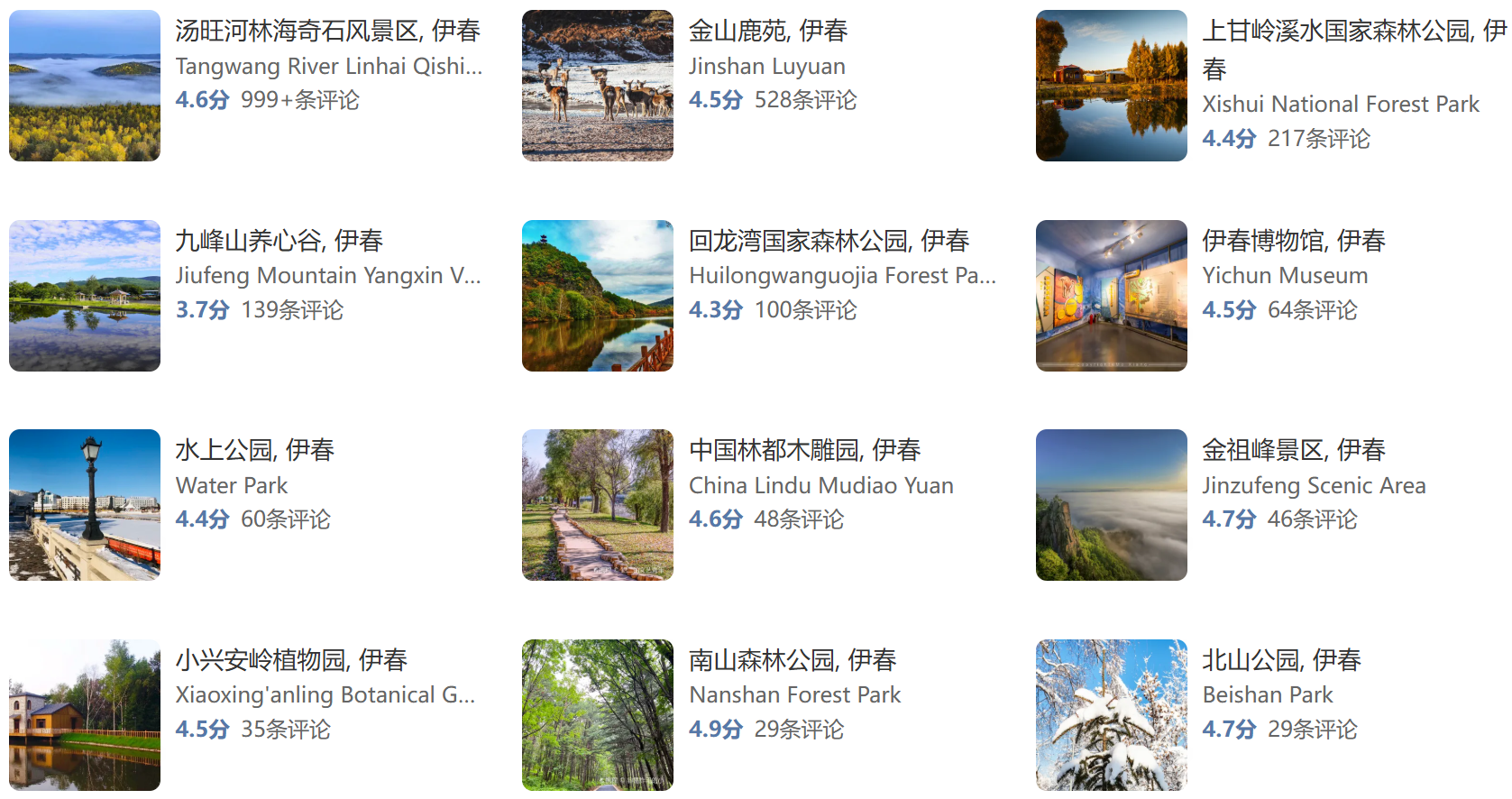View the Water Park listing

pyautogui.click(x=254, y=451)
